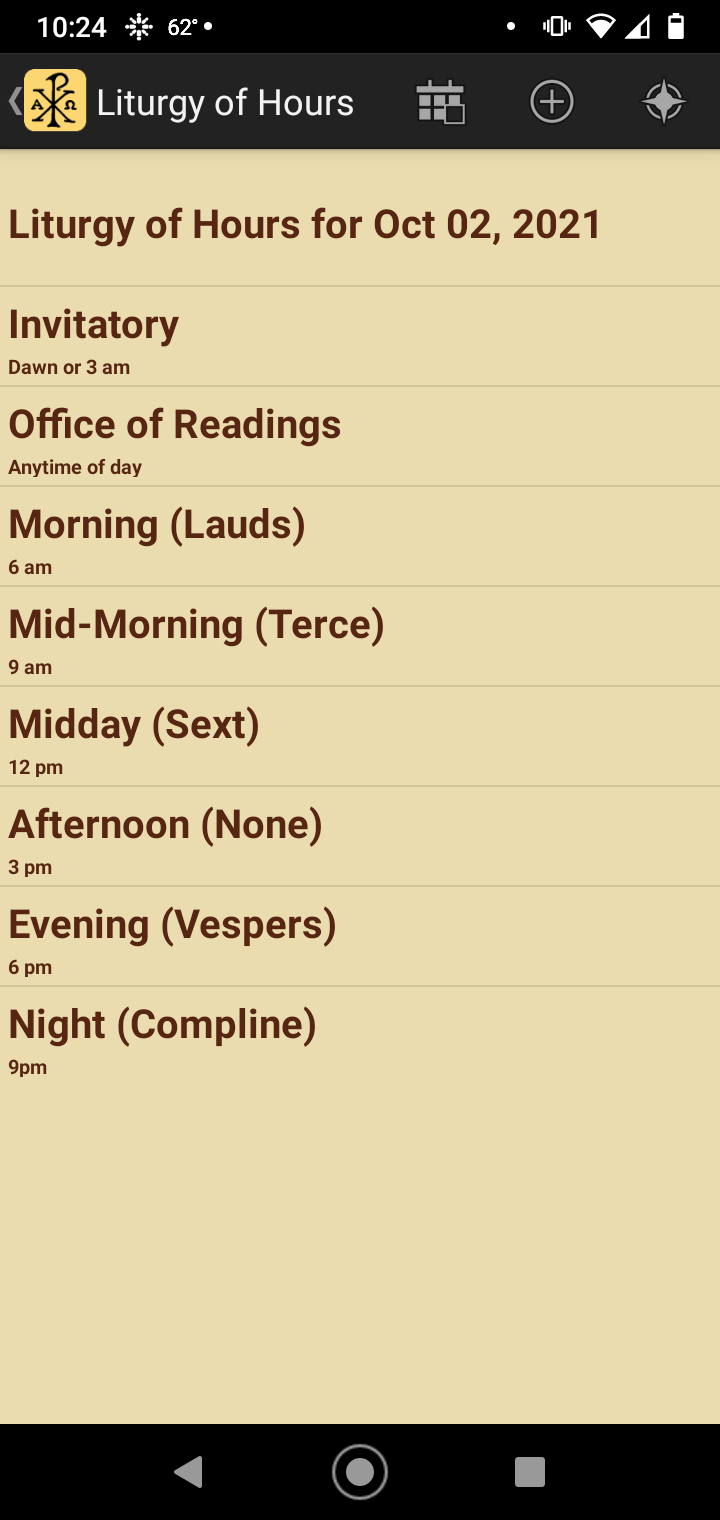Go to the home screen

(x=360, y=1472)
